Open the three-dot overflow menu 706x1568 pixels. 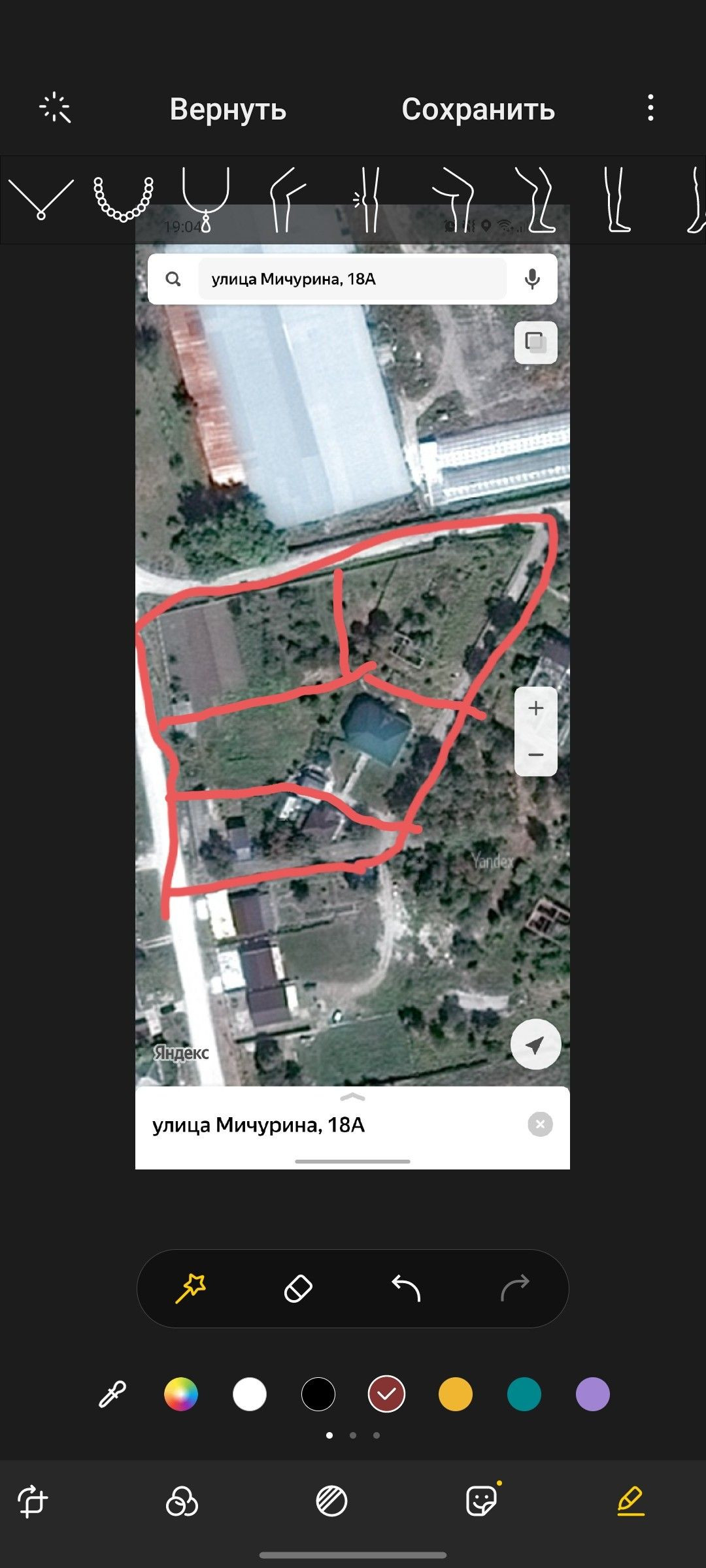click(650, 108)
